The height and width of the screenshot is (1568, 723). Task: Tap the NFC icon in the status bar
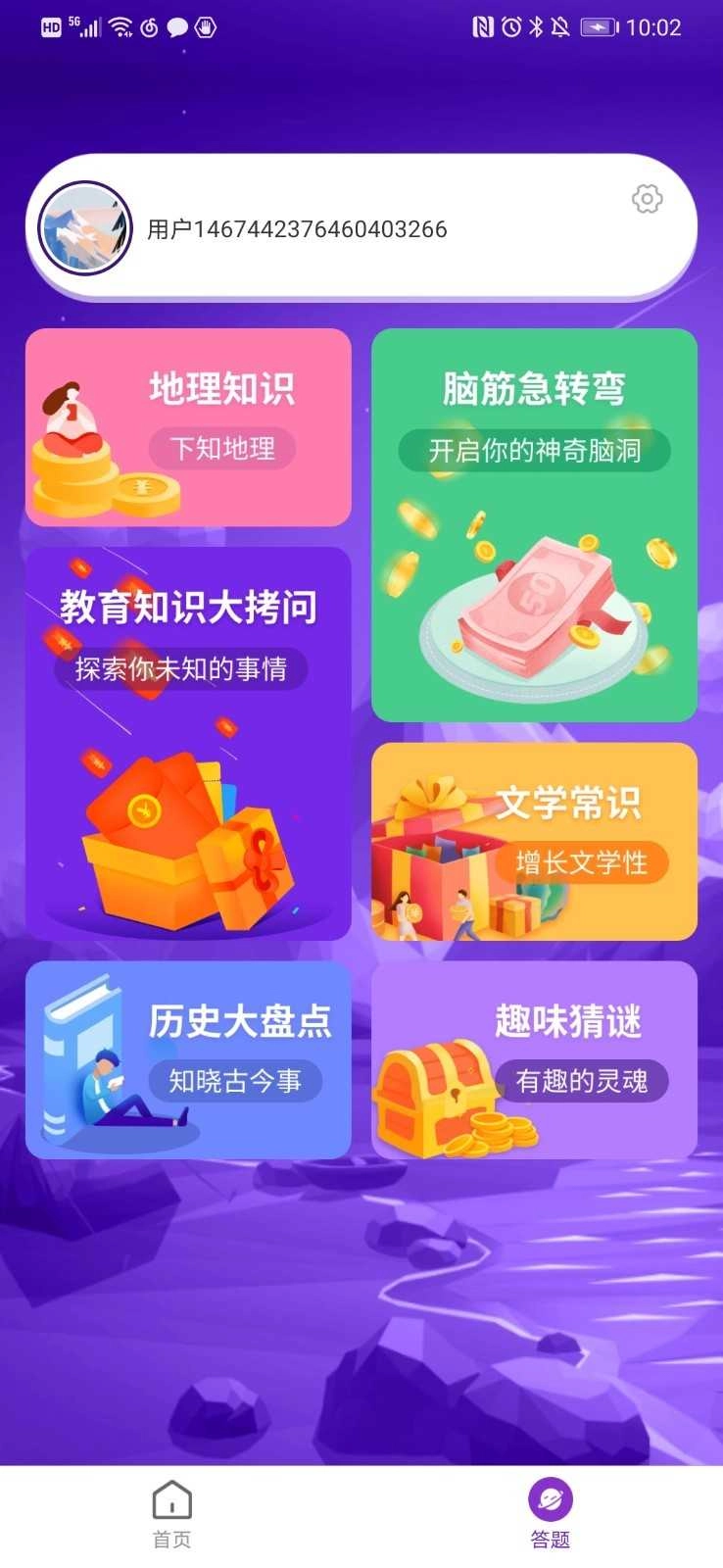482,26
